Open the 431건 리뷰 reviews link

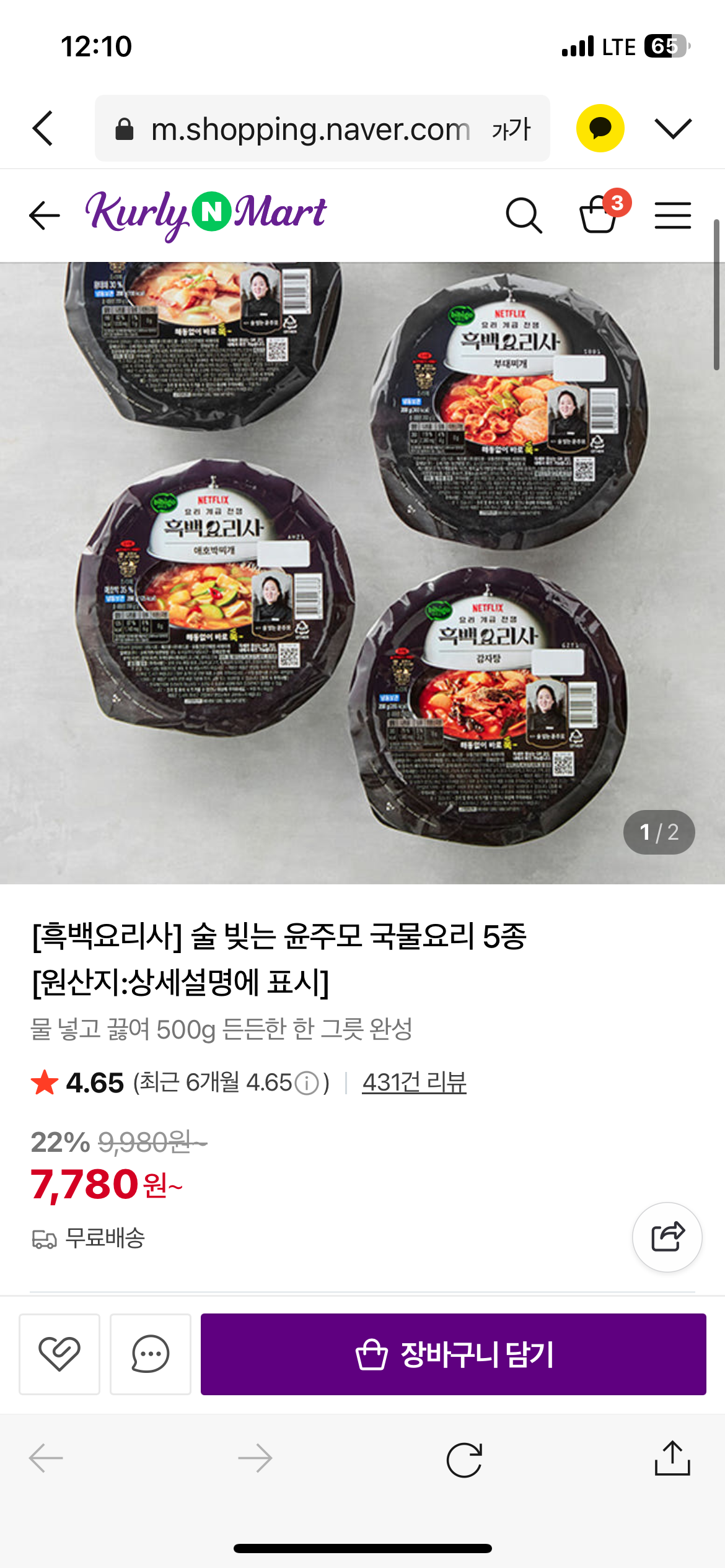414,1082
